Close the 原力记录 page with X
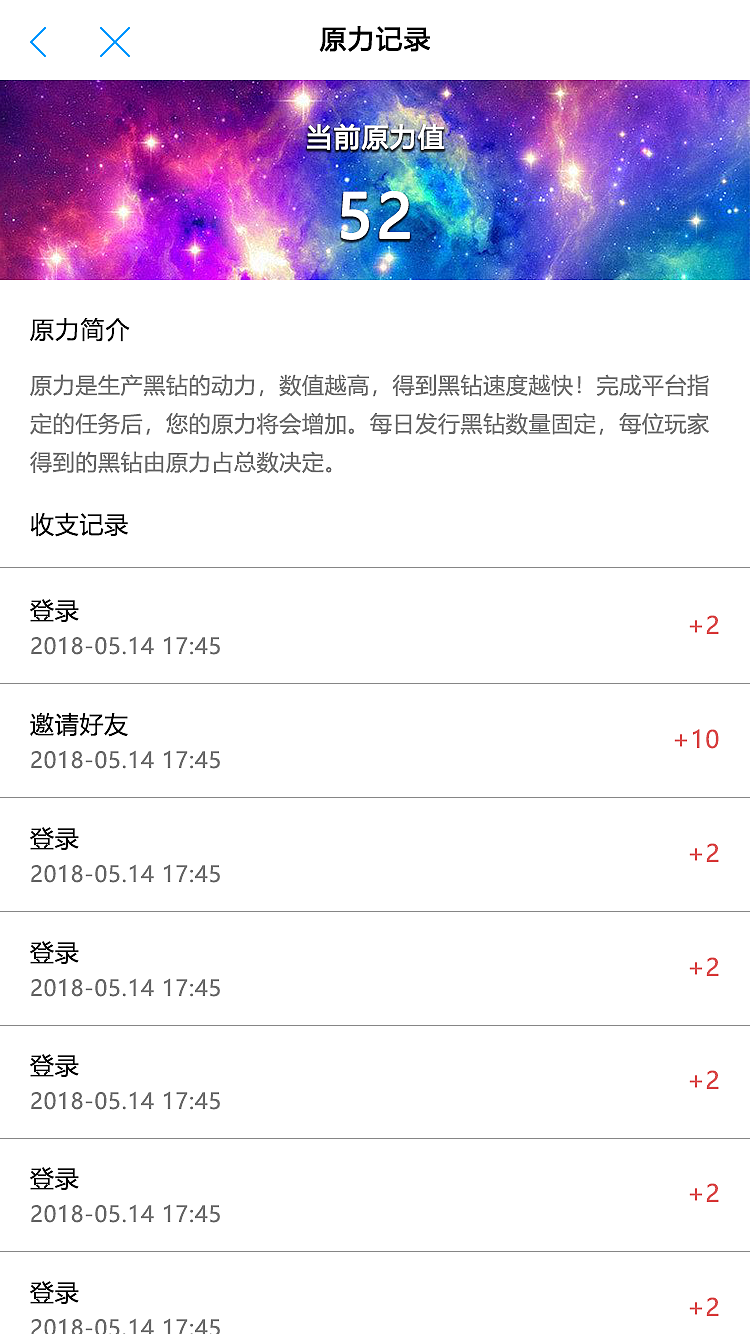Viewport: 750px width, 1334px height. pos(115,42)
